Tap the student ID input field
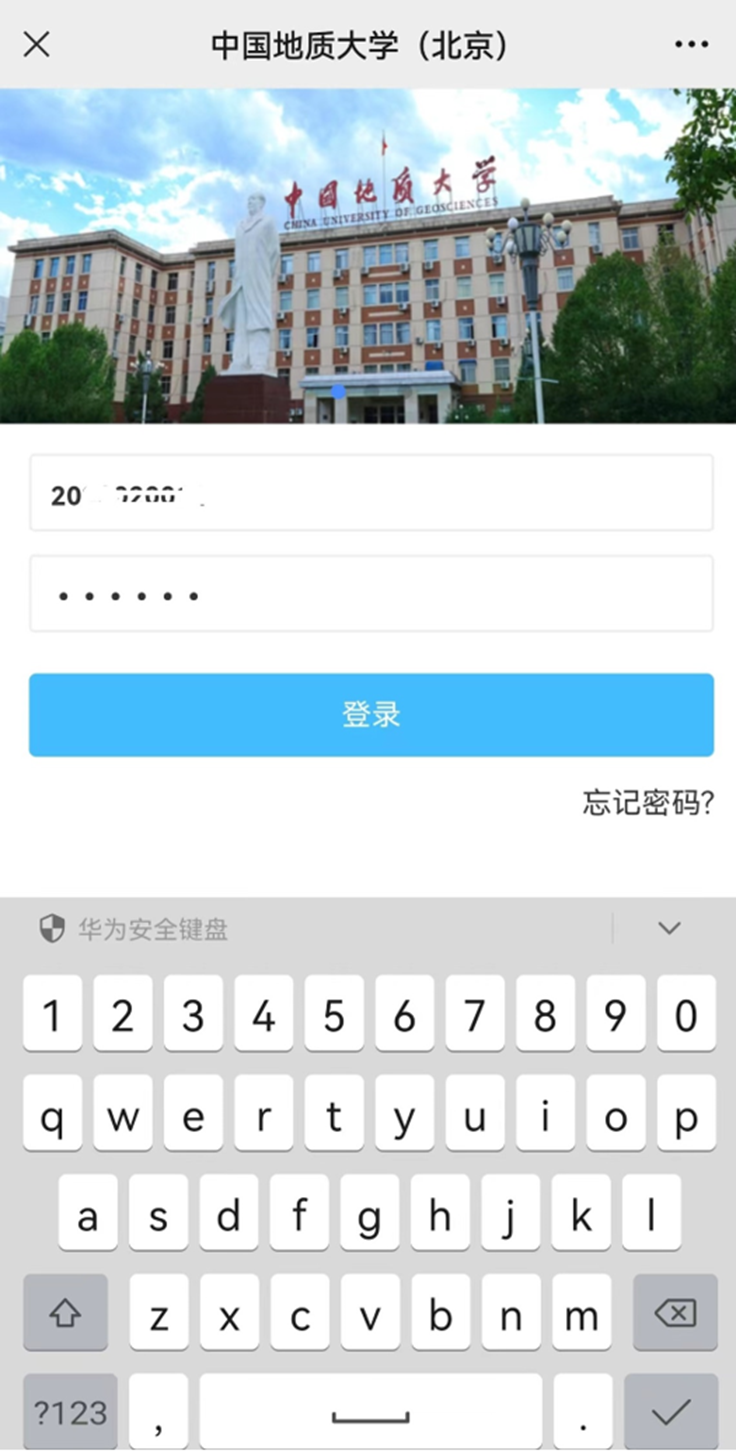 click(x=371, y=493)
